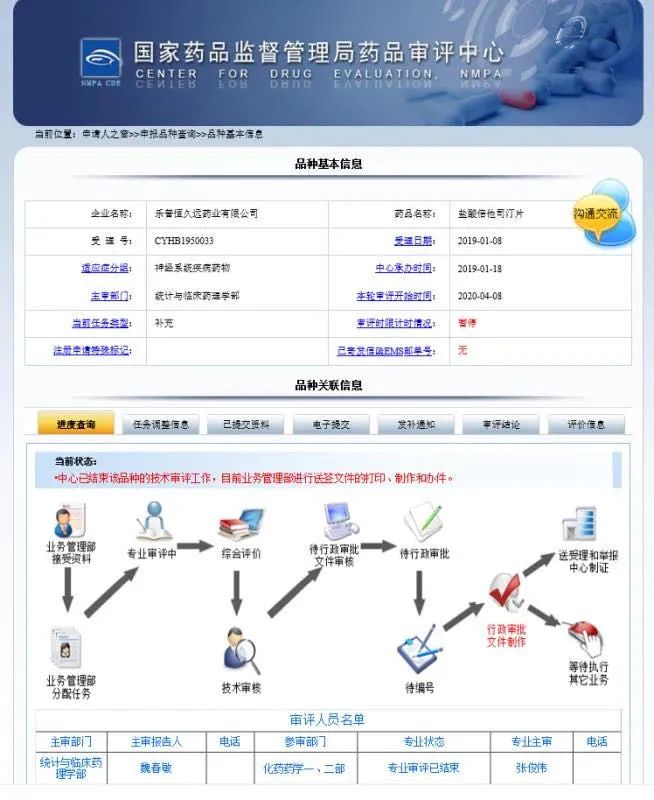Show the 审评结论 tab
This screenshot has width=654, height=800.
point(500,424)
